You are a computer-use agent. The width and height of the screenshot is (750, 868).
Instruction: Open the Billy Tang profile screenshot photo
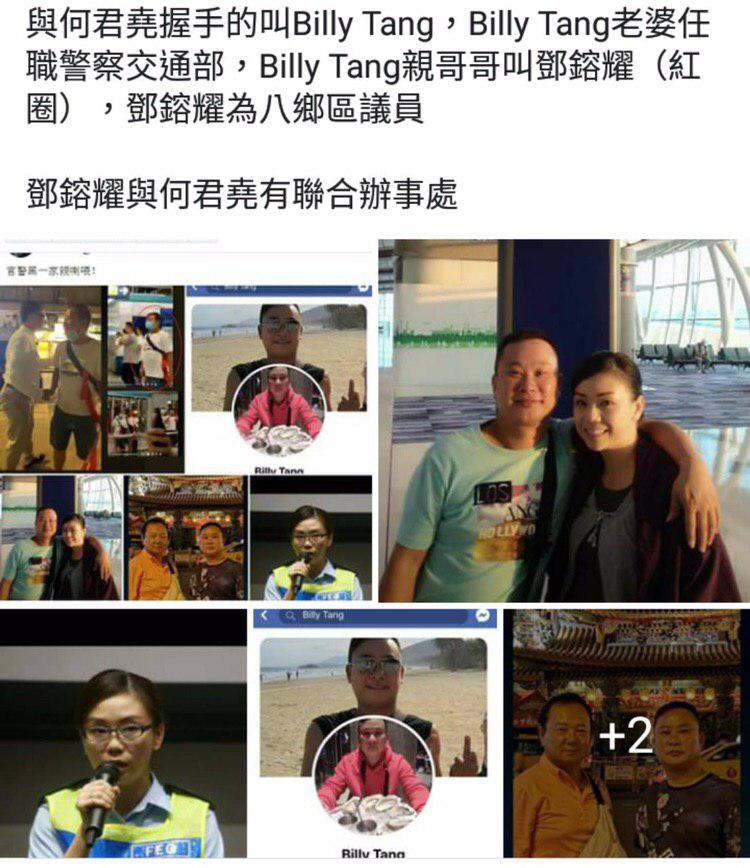[374, 735]
